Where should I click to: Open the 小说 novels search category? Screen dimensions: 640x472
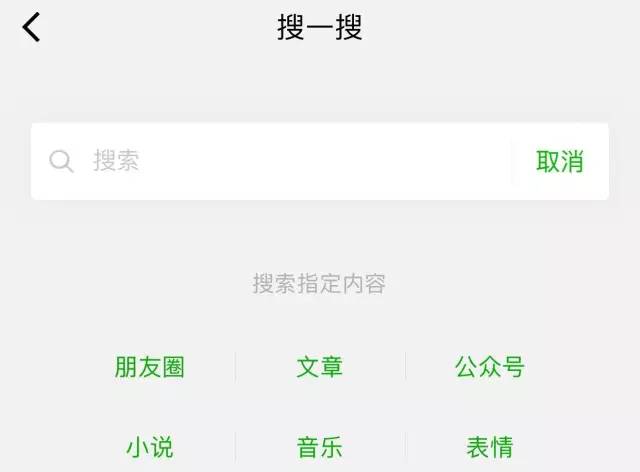150,447
